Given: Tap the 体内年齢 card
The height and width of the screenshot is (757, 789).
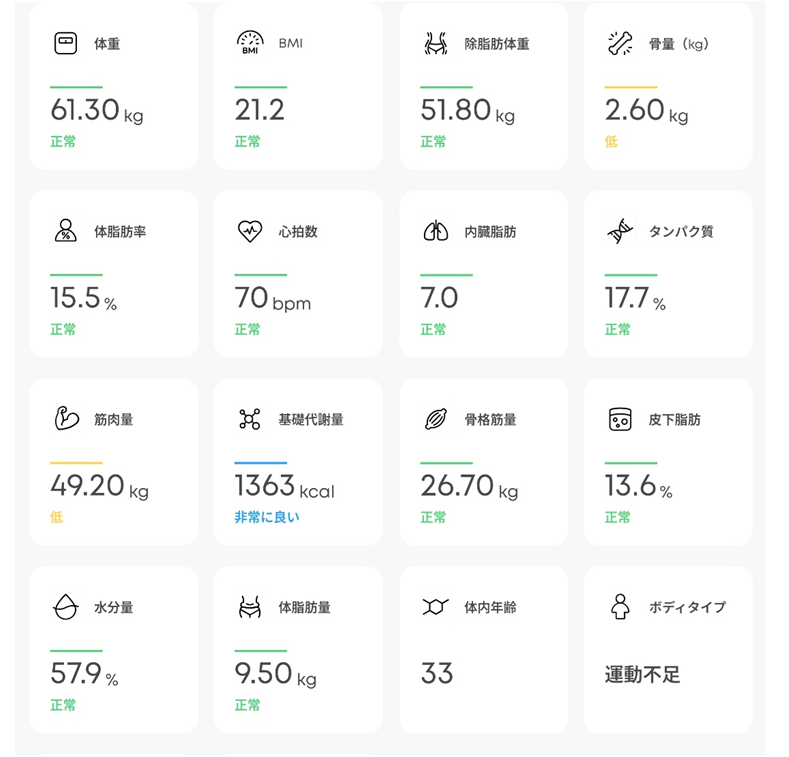Looking at the screenshot, I should (484, 650).
